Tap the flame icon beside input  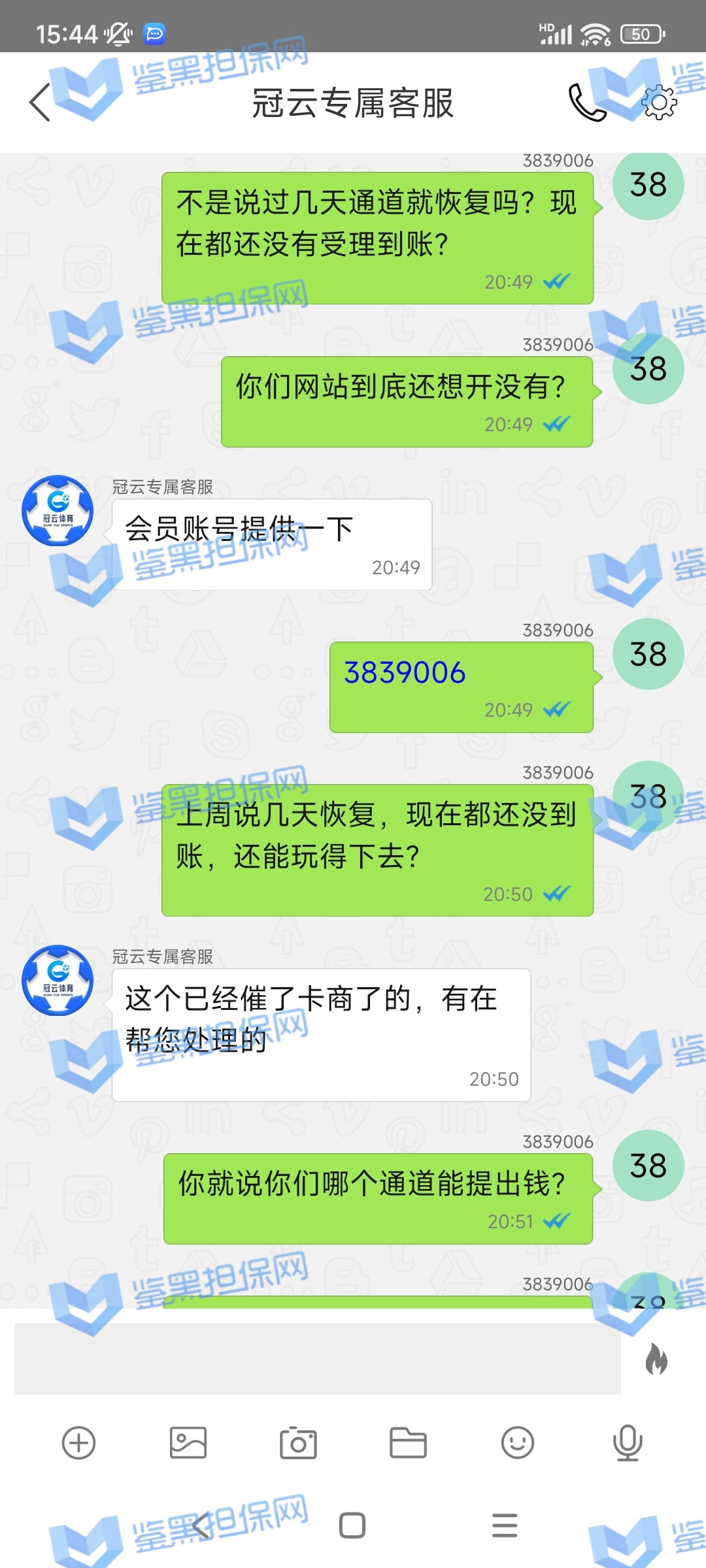click(x=656, y=1359)
